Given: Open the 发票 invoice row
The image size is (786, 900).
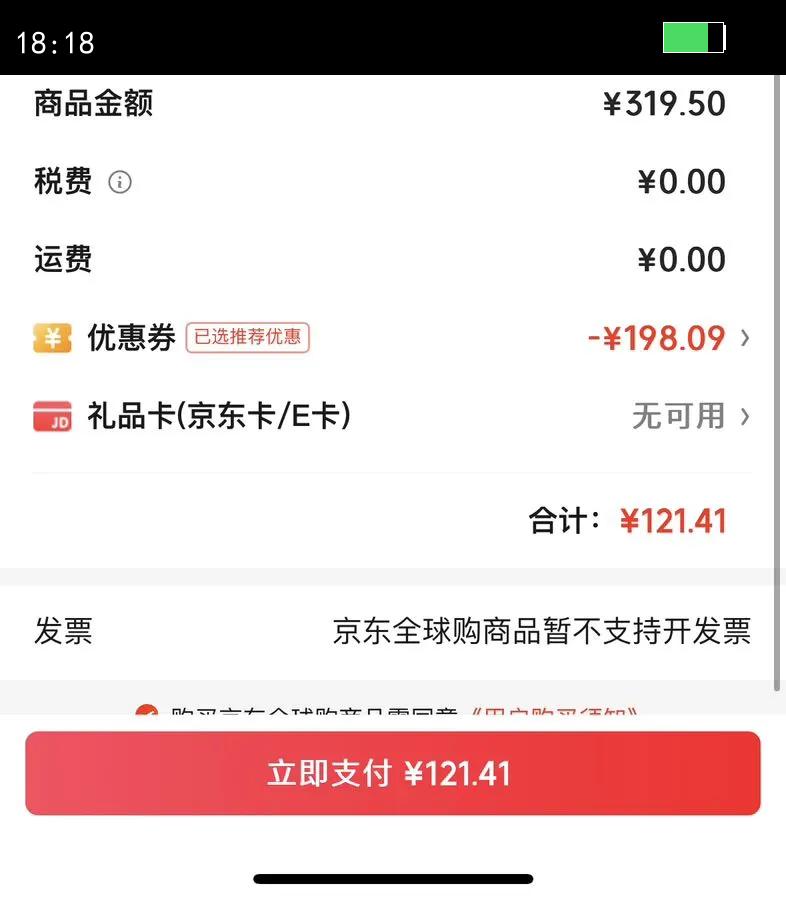Looking at the screenshot, I should point(392,631).
